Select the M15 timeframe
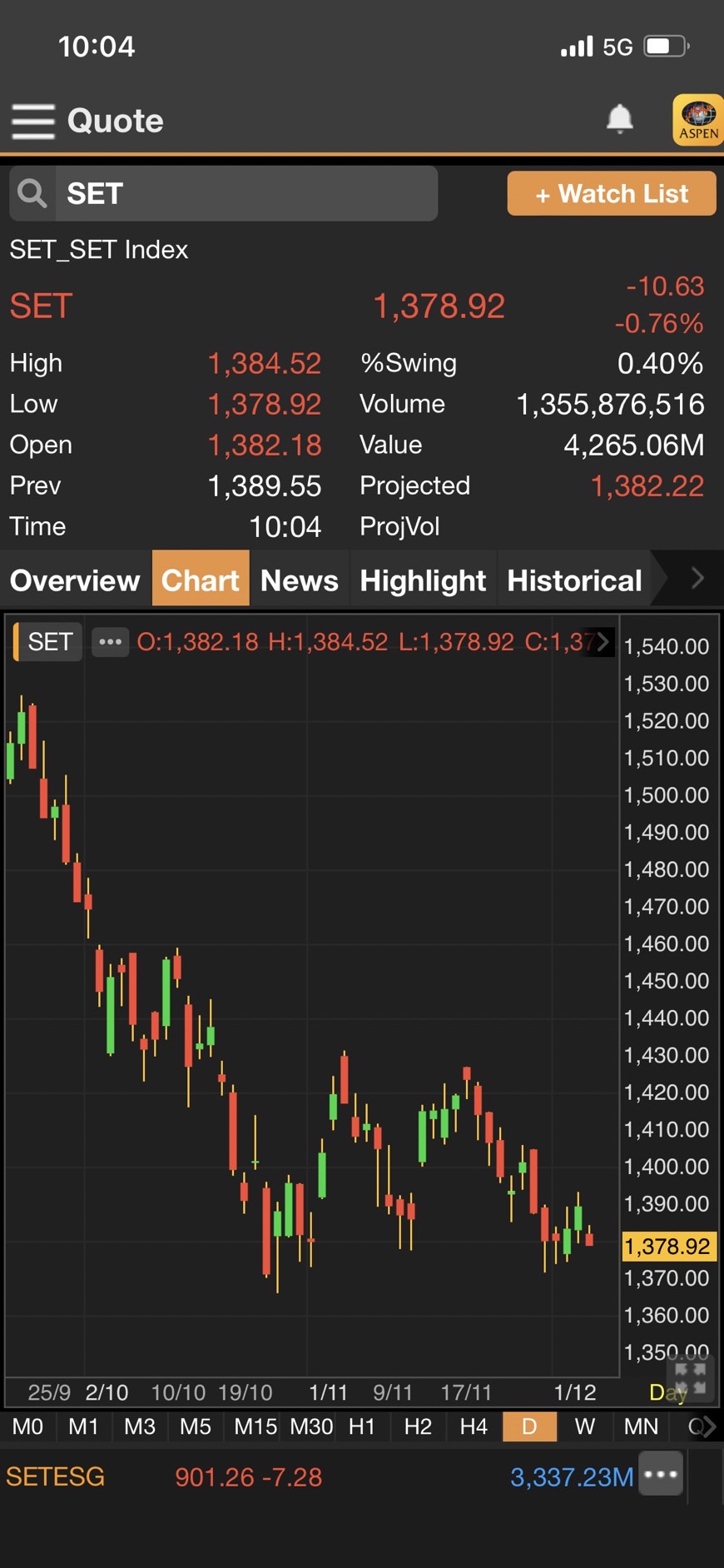Viewport: 724px width, 1568px height. coord(255,1426)
